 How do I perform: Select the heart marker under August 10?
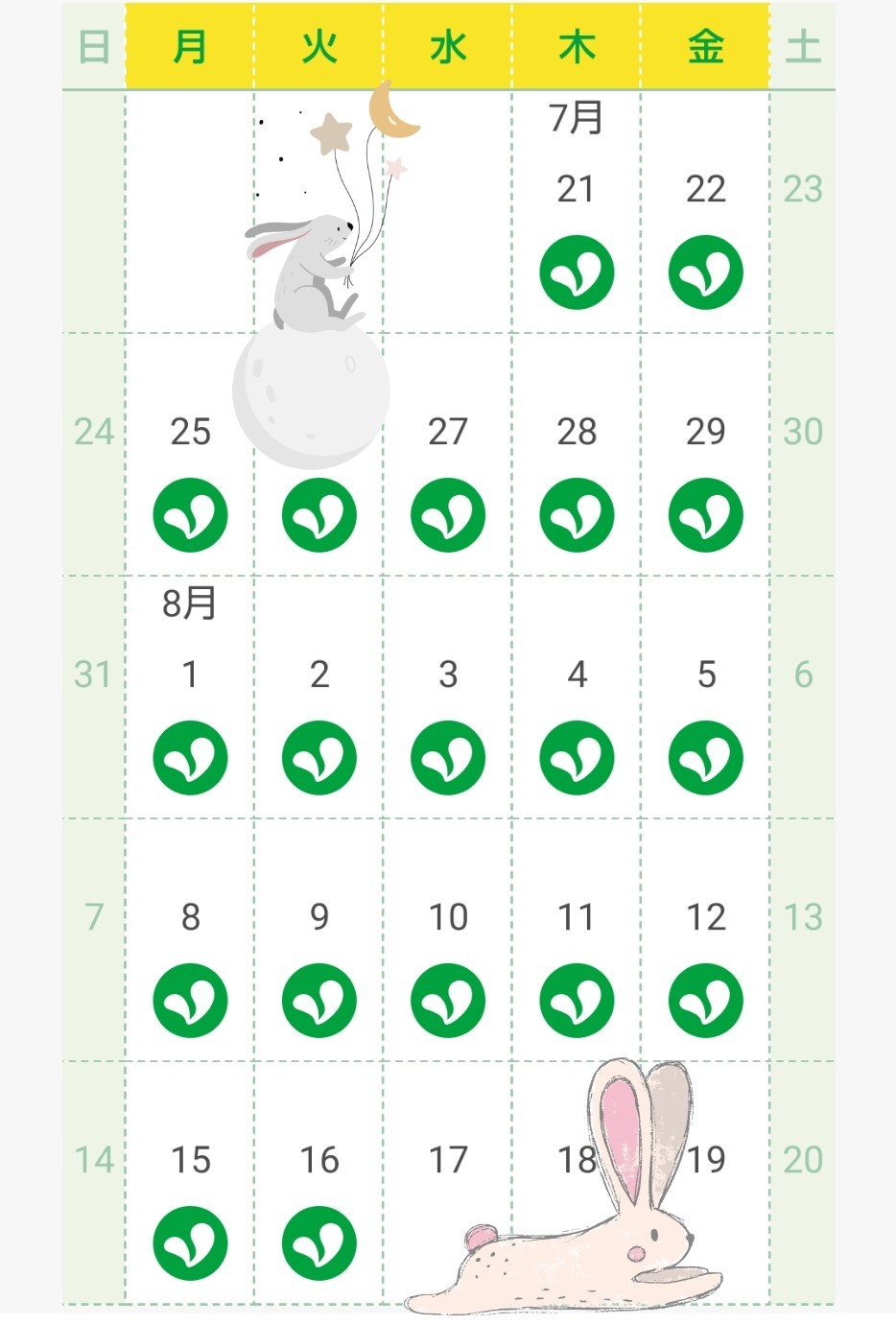pyautogui.click(x=448, y=1001)
